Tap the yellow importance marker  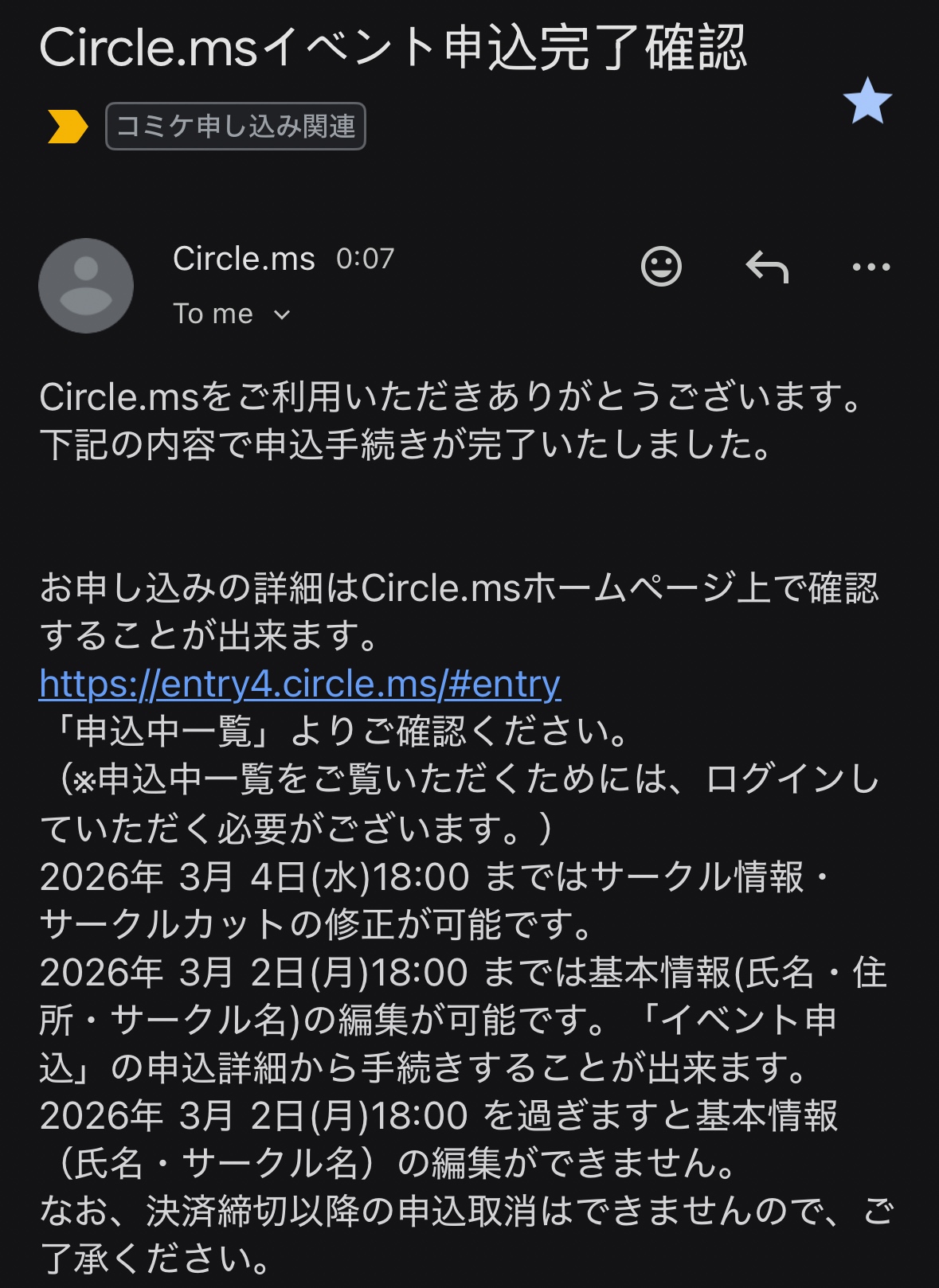[67, 127]
